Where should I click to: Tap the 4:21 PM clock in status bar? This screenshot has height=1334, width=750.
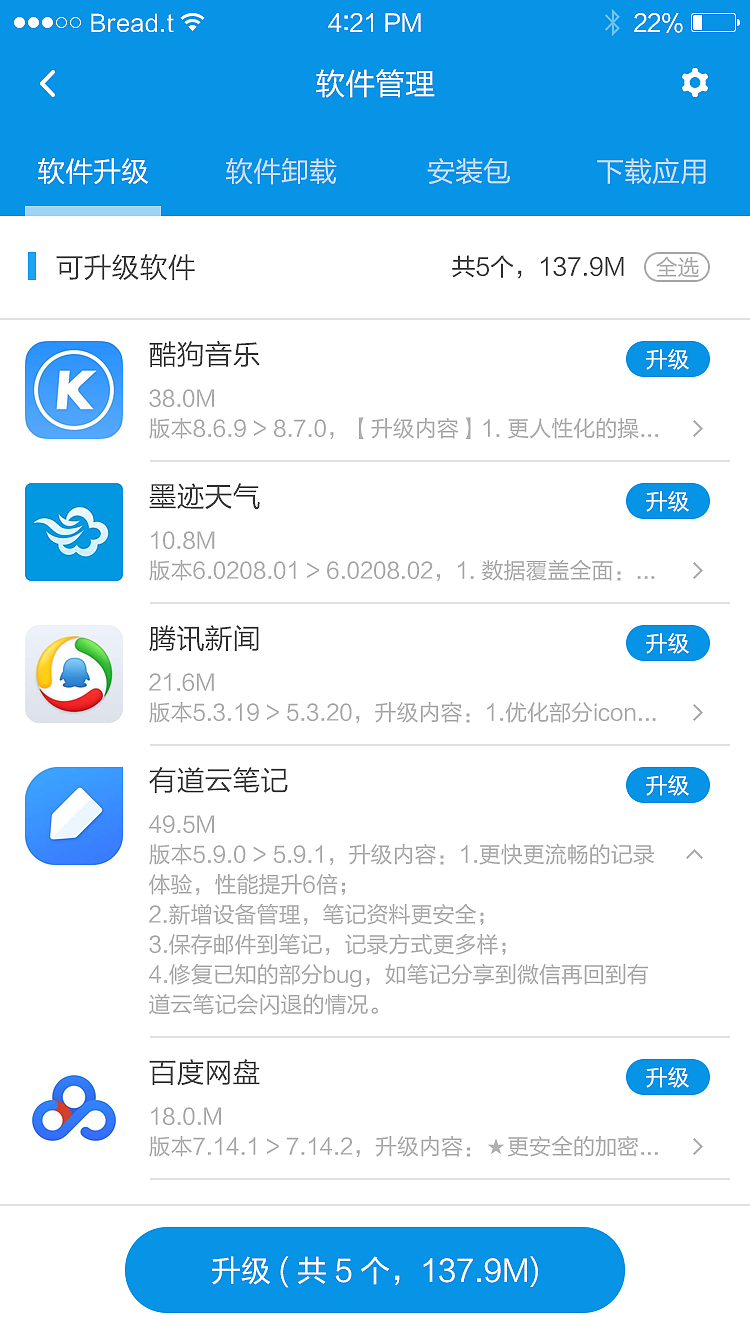coord(375,21)
